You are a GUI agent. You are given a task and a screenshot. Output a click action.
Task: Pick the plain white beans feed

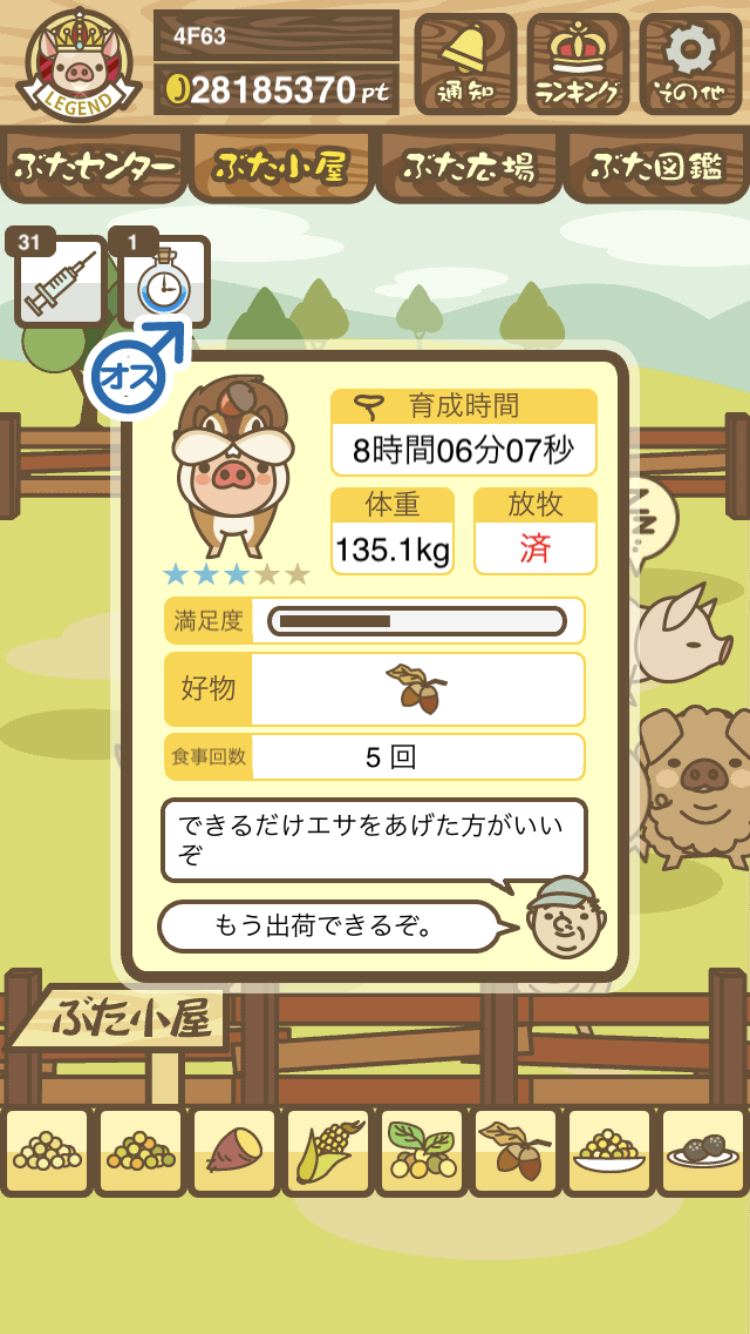[46, 1151]
